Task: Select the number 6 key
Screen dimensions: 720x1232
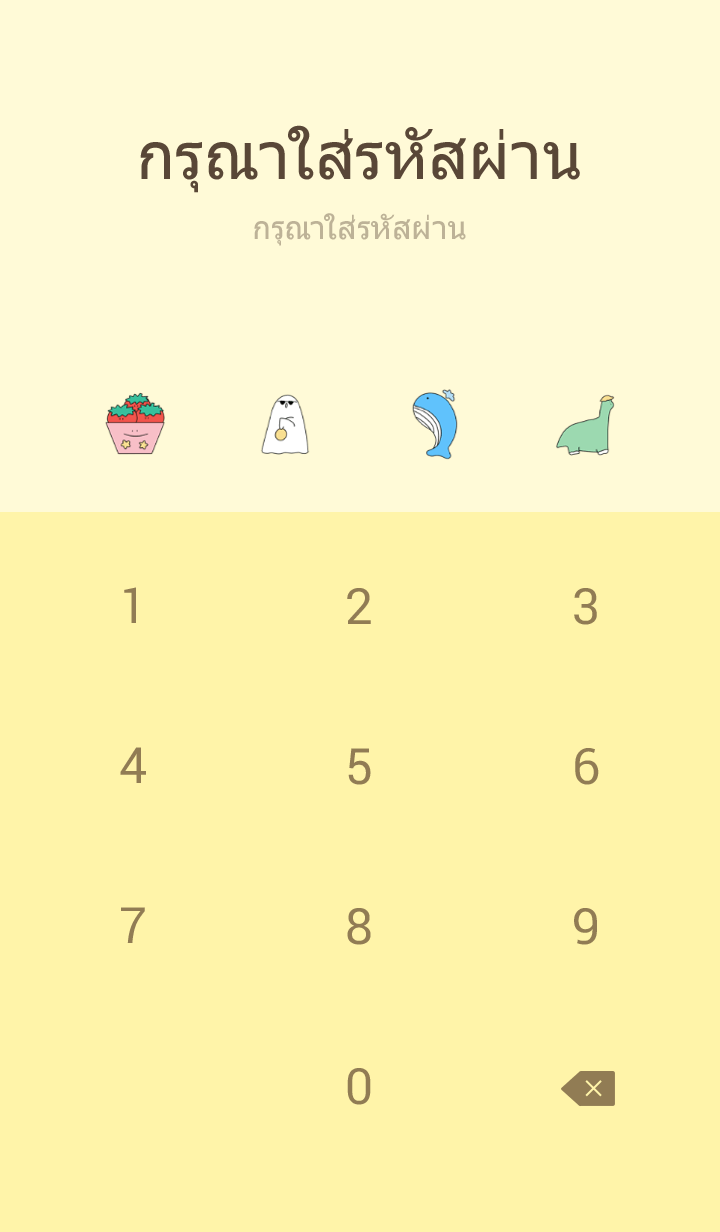Action: click(586, 767)
